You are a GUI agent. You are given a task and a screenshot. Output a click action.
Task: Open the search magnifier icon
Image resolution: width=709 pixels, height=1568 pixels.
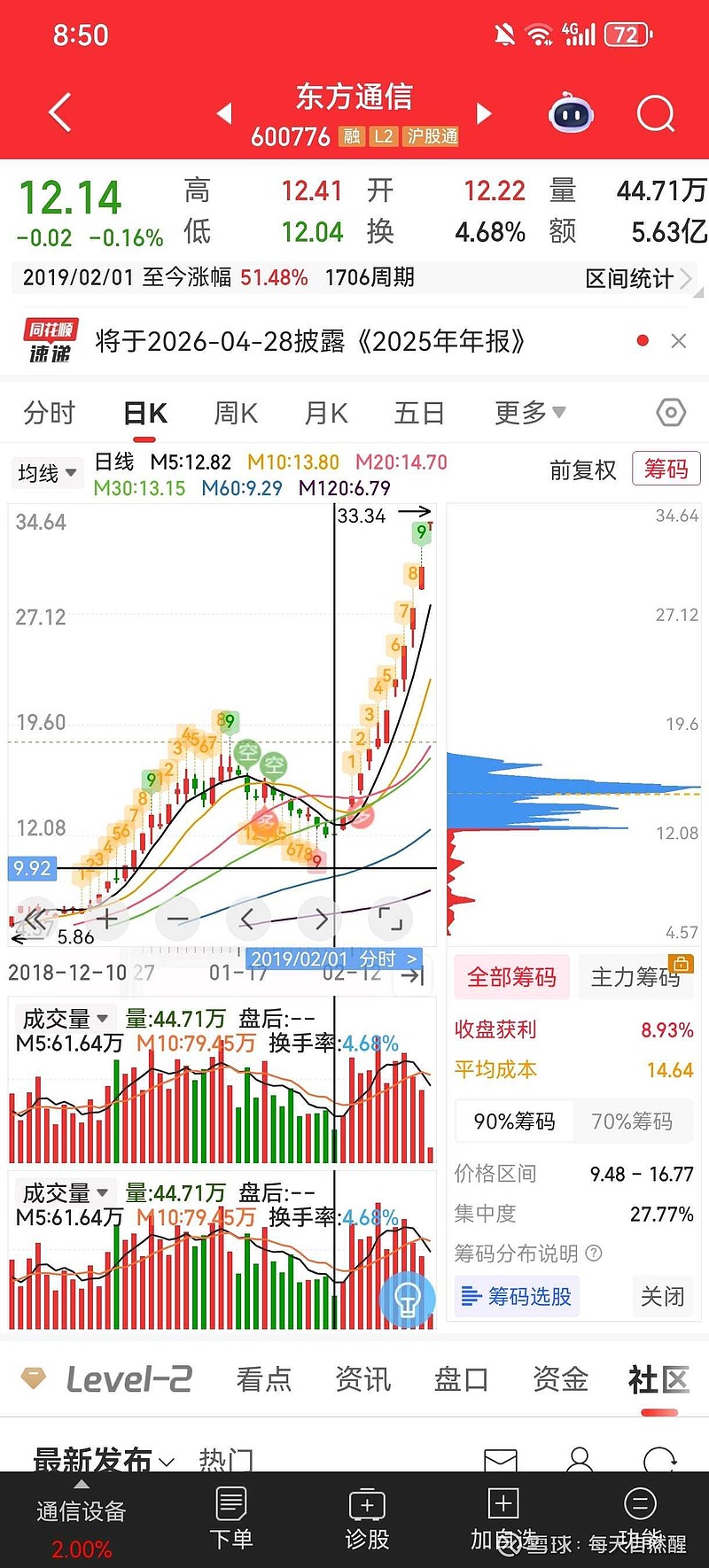656,114
